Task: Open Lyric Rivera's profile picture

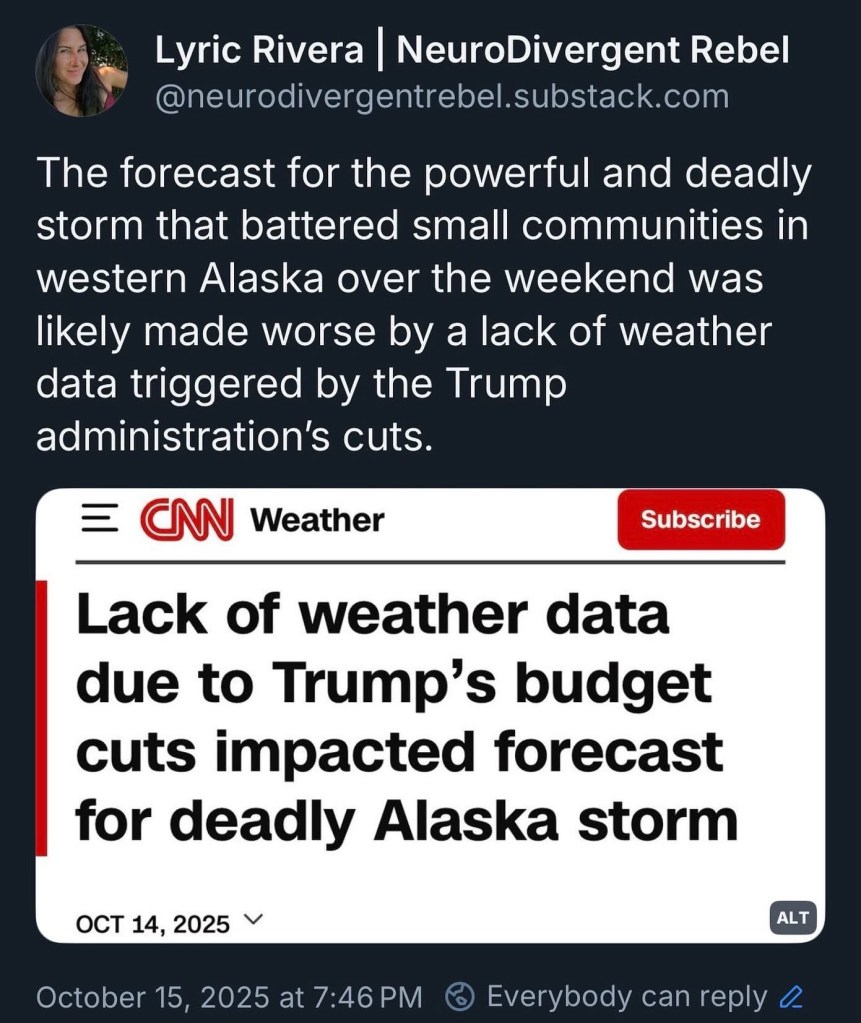Action: (81, 71)
